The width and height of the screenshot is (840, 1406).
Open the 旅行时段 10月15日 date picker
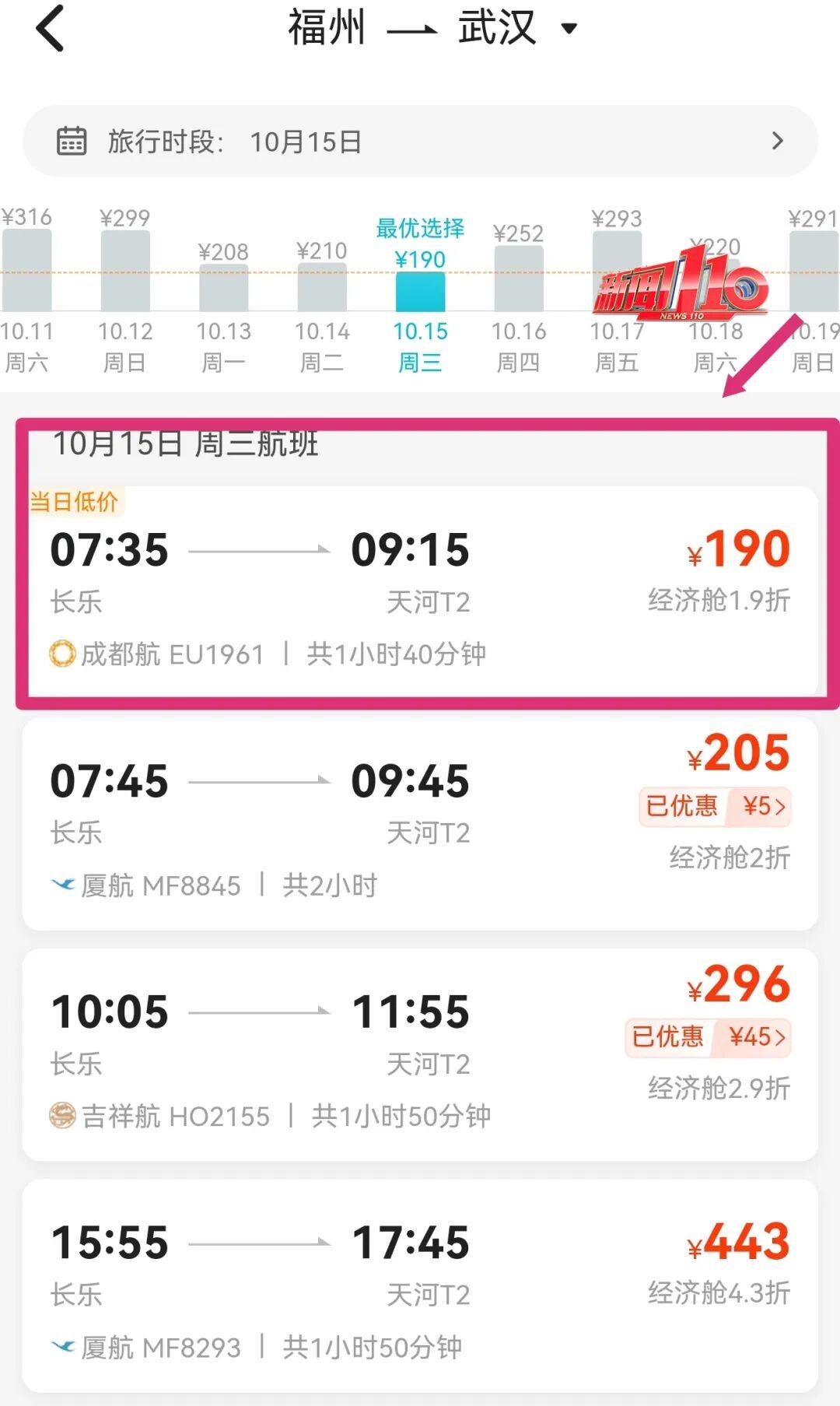point(420,141)
